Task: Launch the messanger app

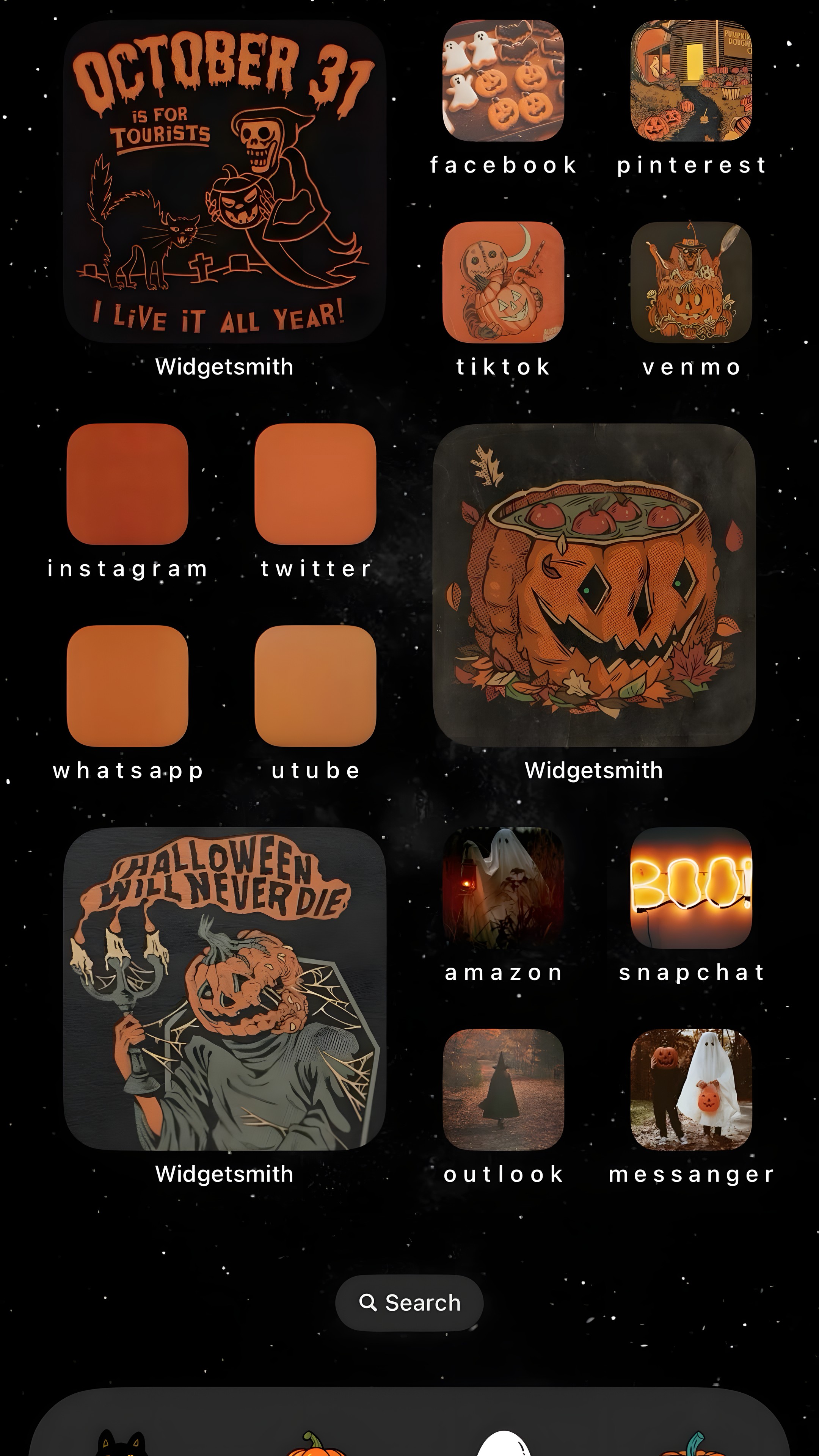Action: coord(691,1089)
